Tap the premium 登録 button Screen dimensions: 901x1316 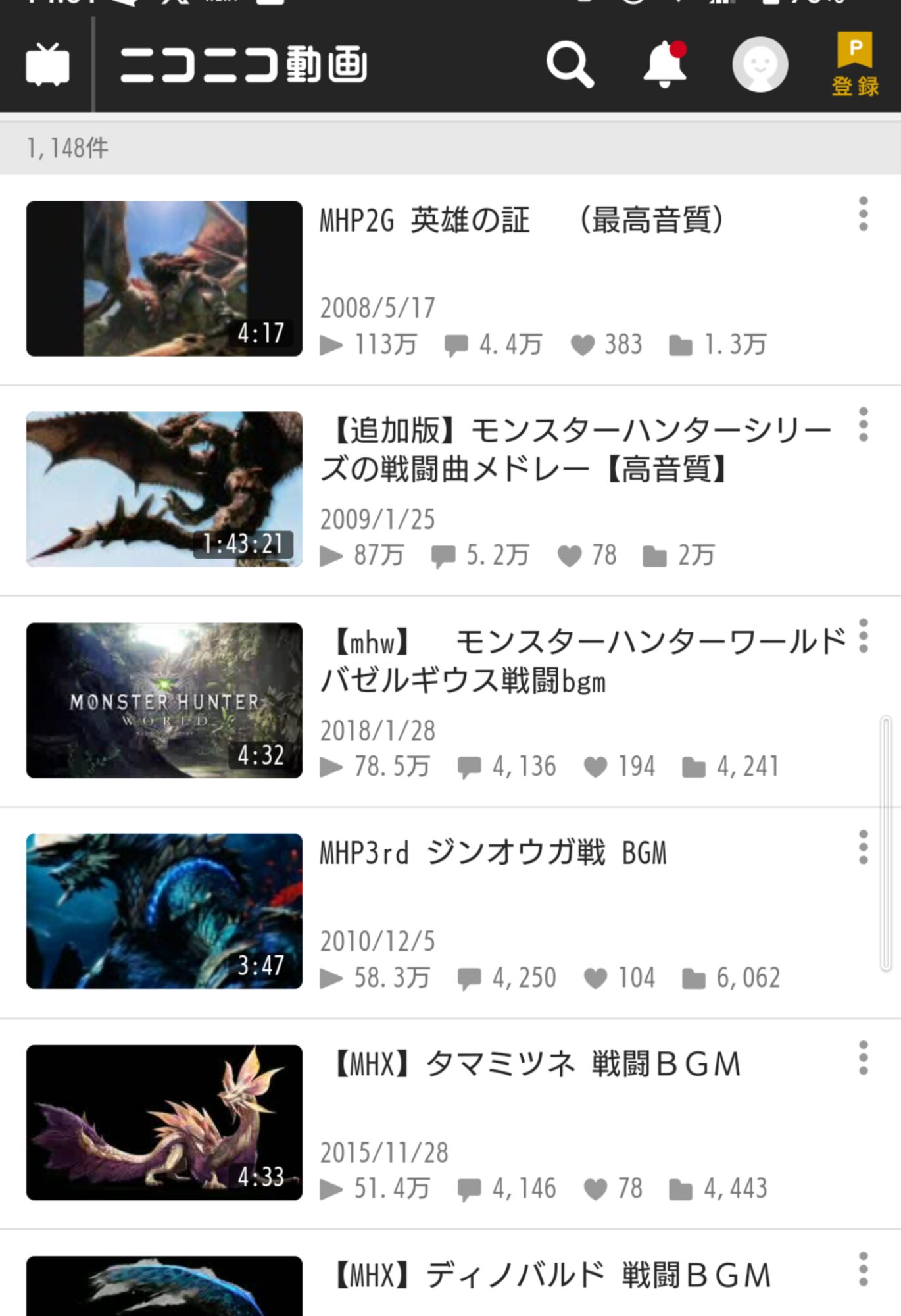click(x=854, y=64)
